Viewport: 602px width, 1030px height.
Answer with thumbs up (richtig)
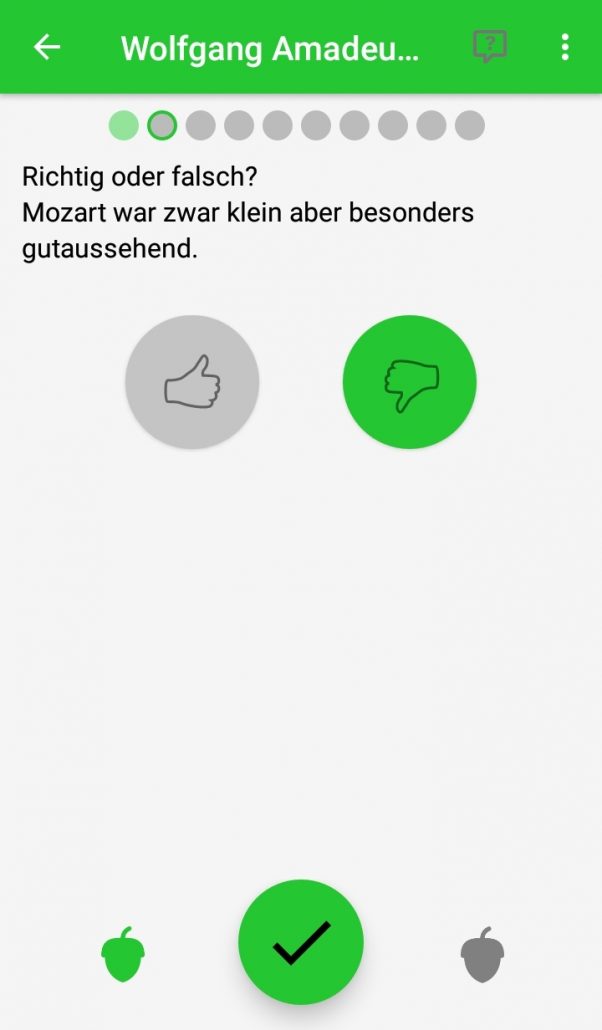coord(192,382)
